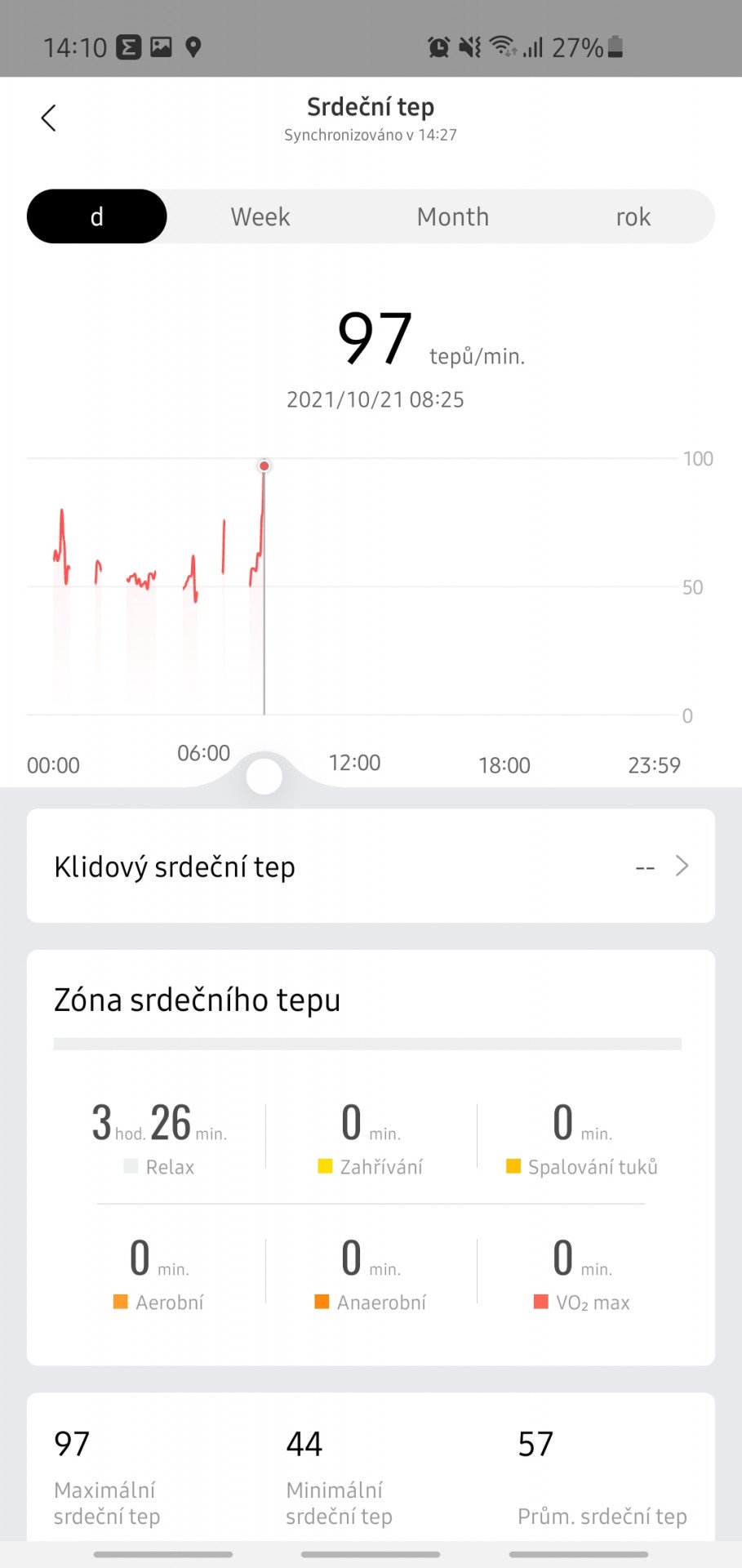
Task: Go back with the top-left arrow
Action: (48, 118)
